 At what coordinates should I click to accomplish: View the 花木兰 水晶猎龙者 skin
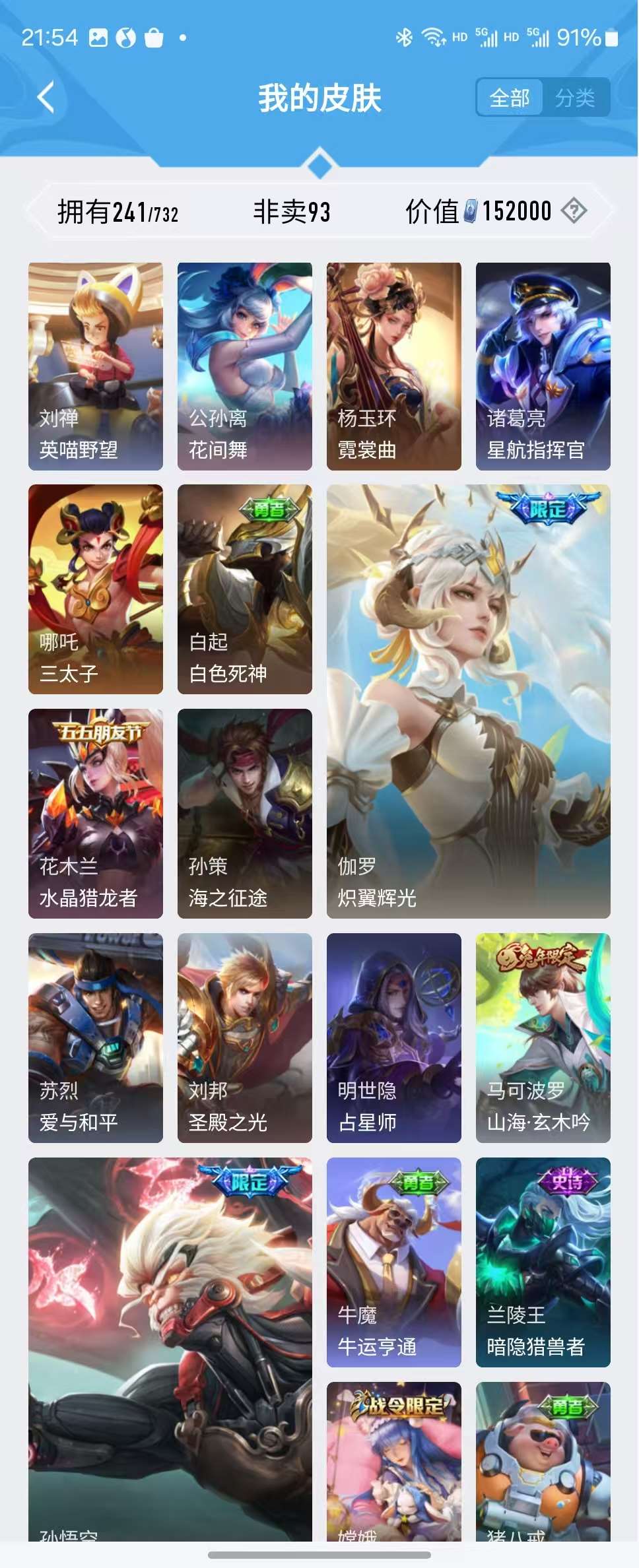(96, 813)
